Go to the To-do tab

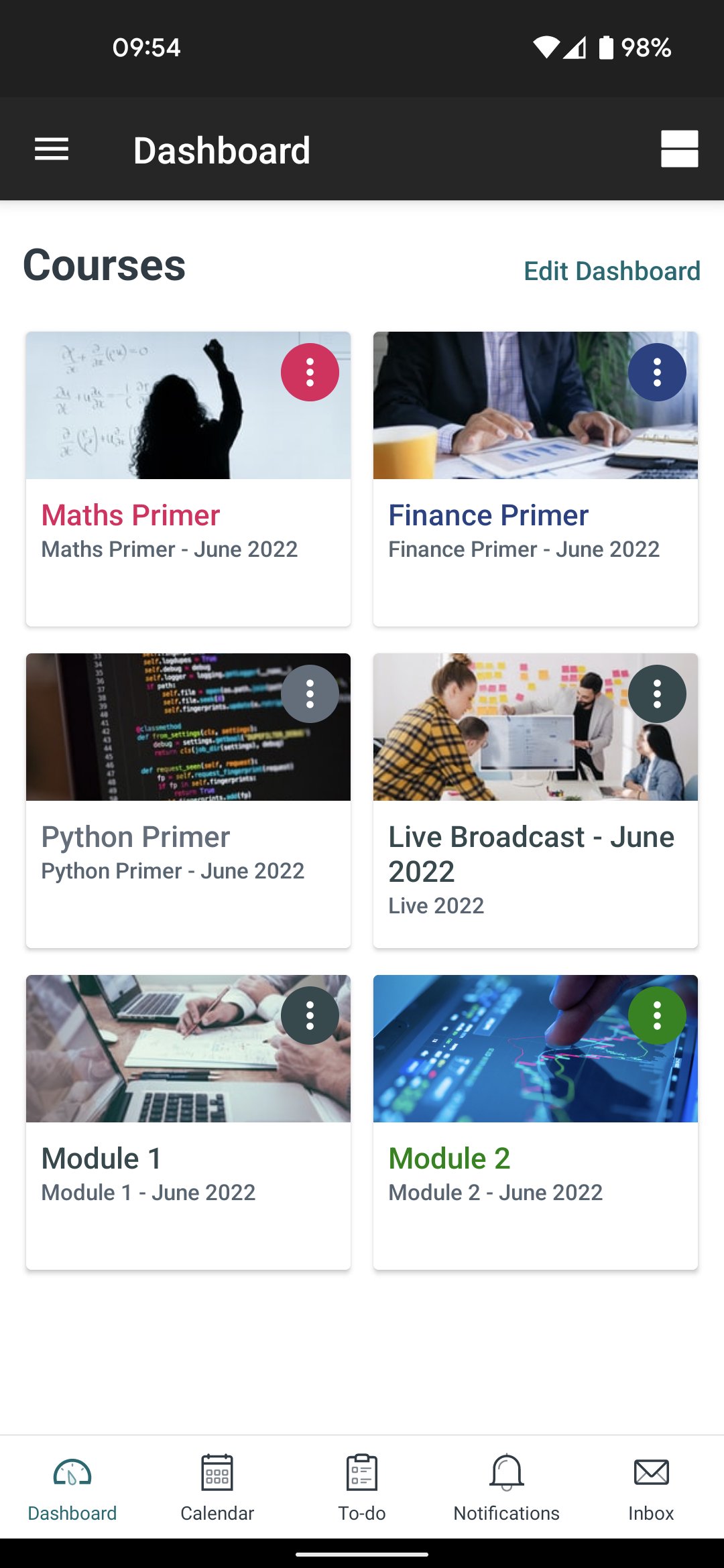coord(362,1488)
